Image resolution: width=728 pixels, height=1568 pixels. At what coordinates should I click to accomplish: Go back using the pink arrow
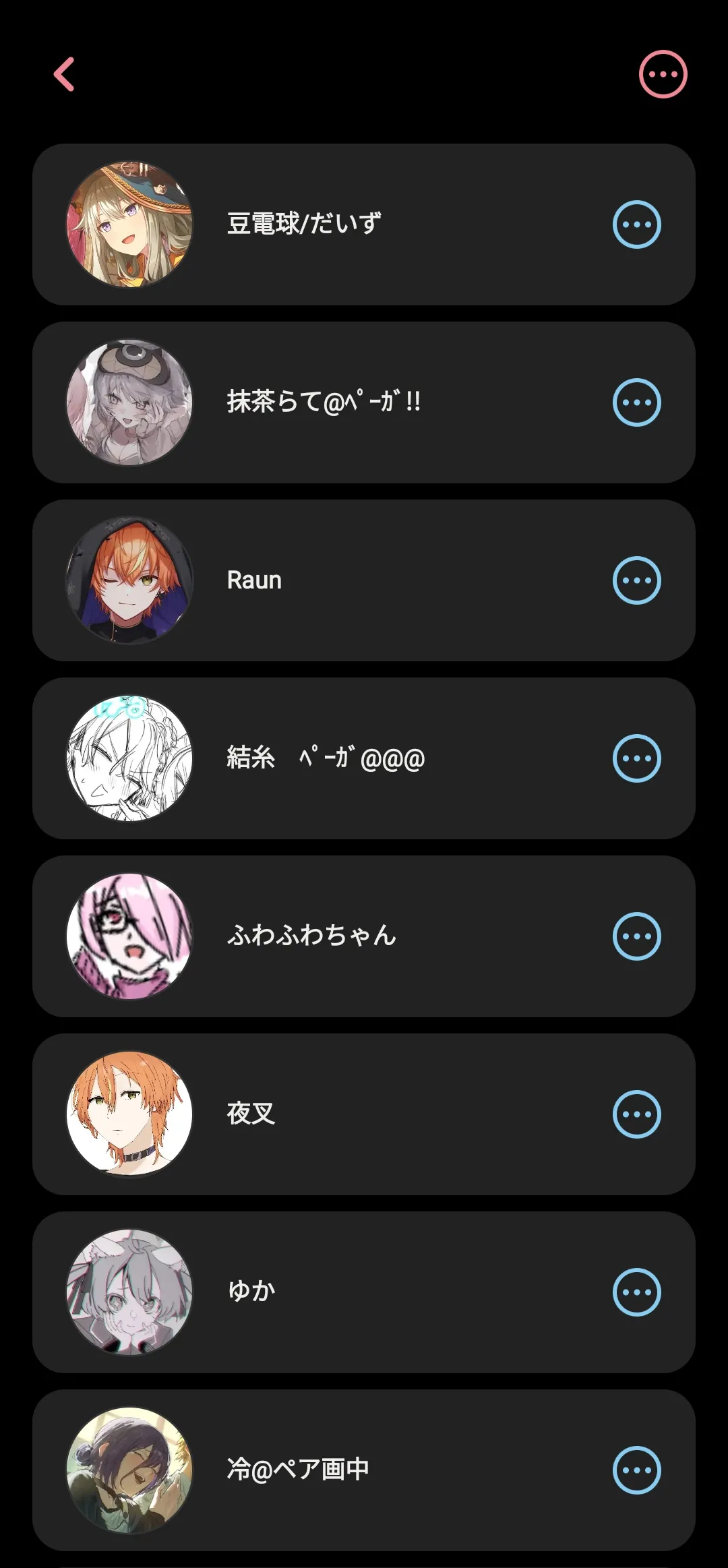(64, 74)
